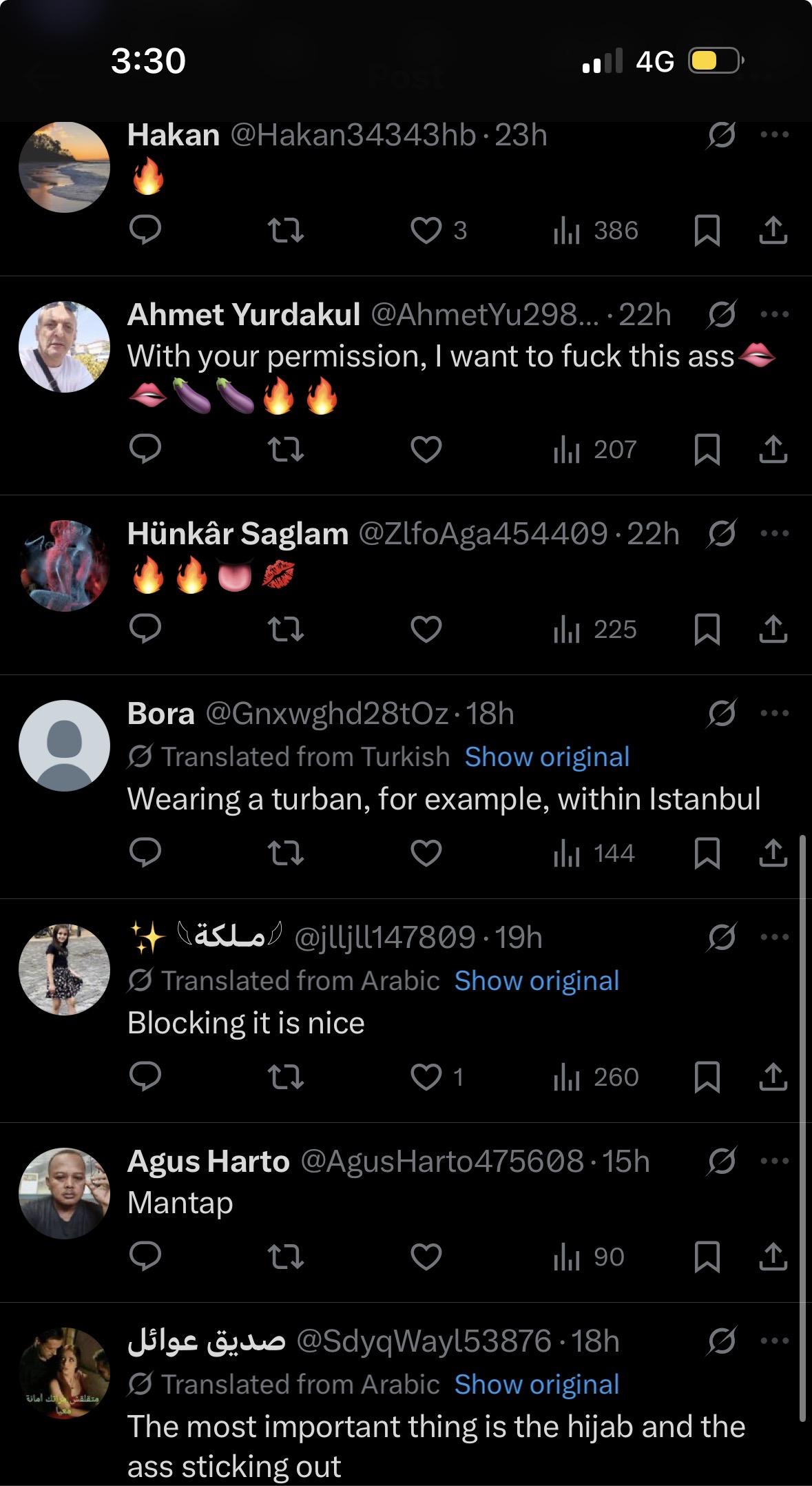Screen dimensions: 812x1486
Task: Show original Turkish text of Bora's reply
Action: point(547,756)
